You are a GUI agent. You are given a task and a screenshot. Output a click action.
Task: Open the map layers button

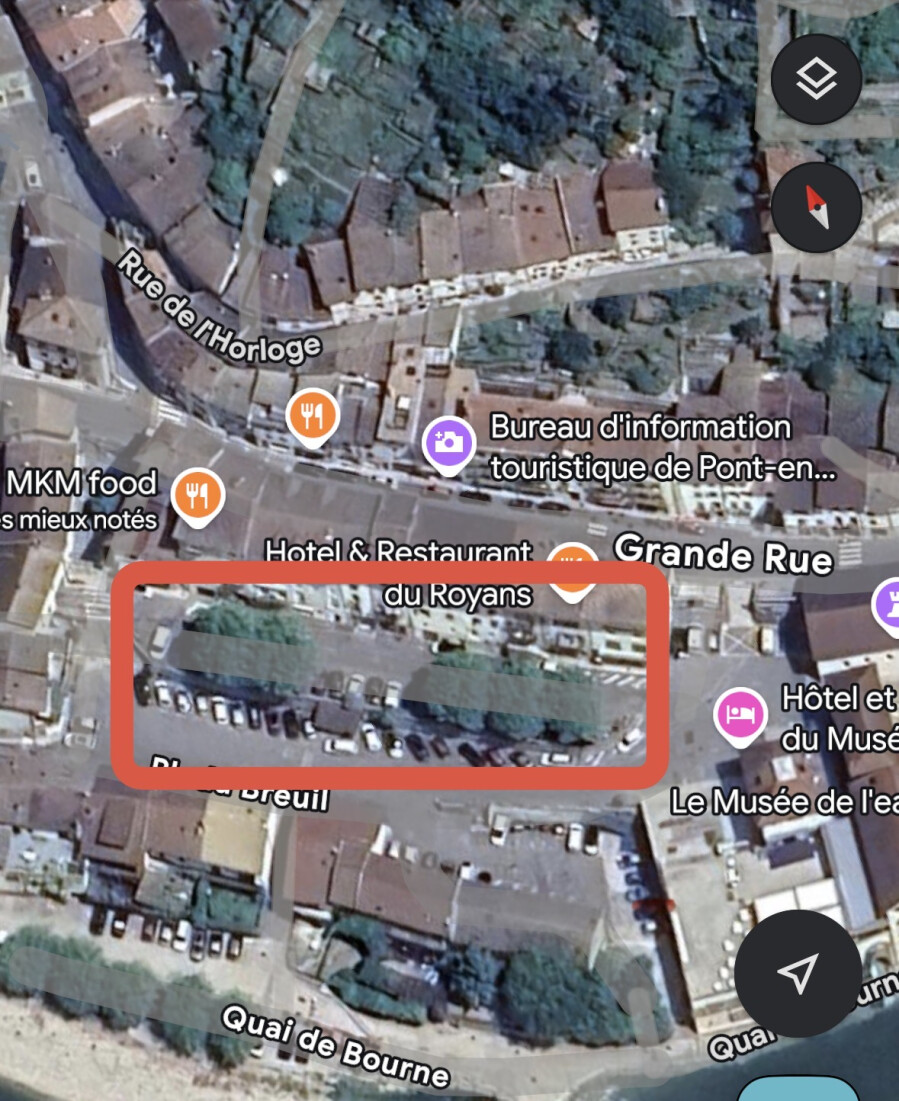(x=816, y=79)
